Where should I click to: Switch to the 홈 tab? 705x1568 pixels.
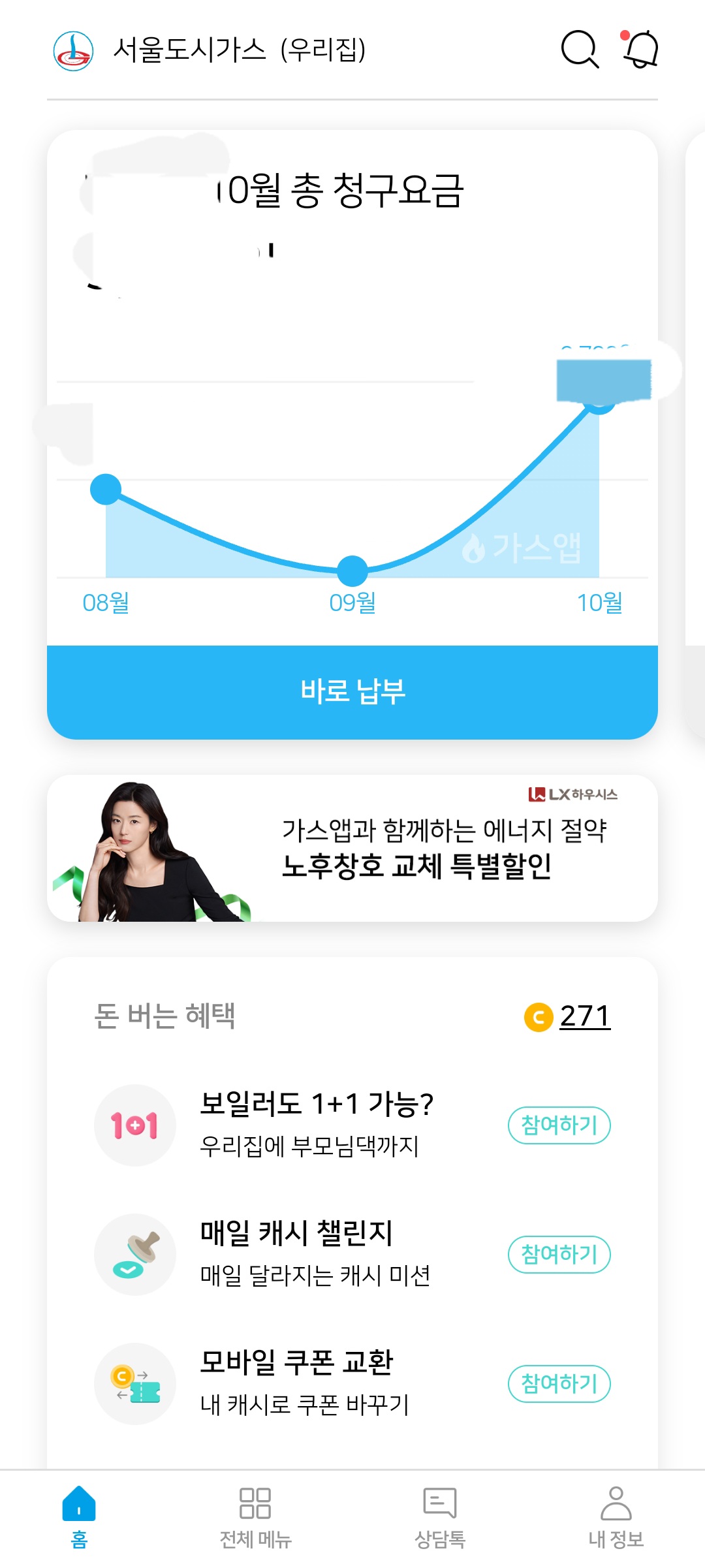pyautogui.click(x=79, y=1517)
